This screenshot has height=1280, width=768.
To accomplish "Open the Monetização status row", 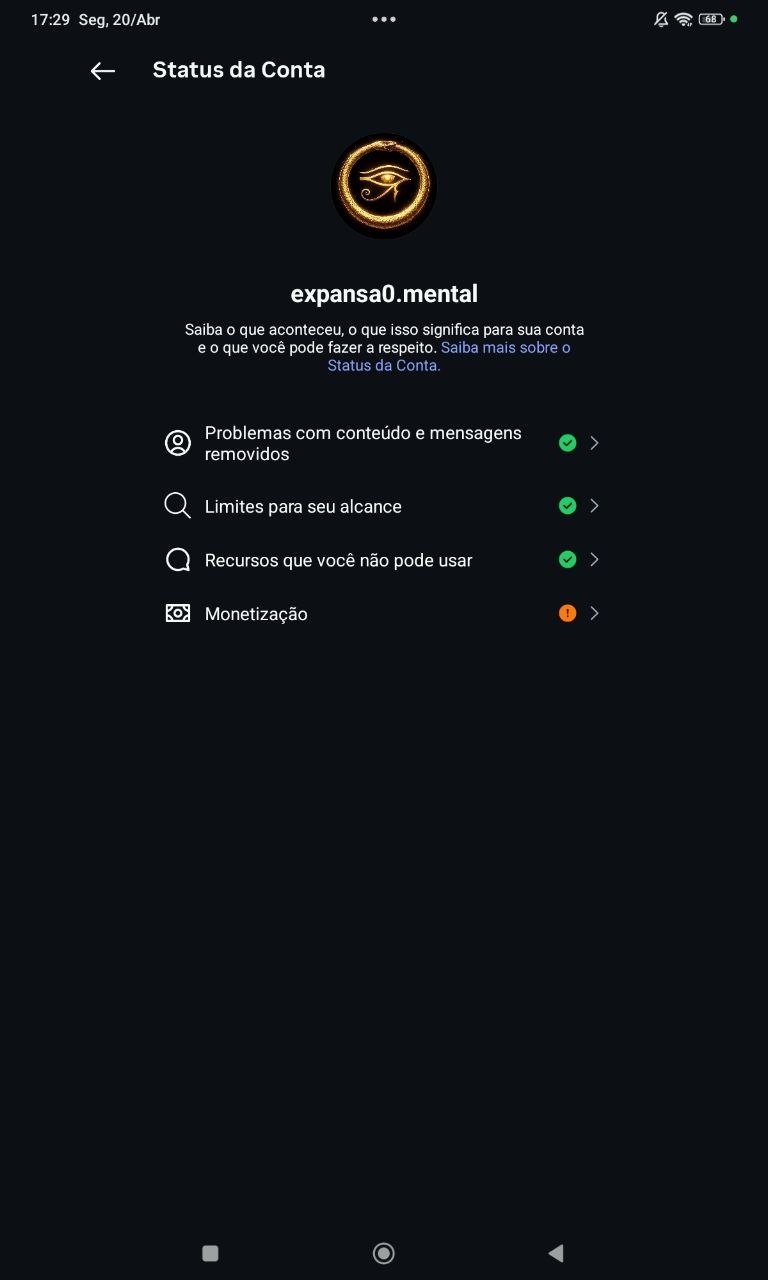I will 382,614.
